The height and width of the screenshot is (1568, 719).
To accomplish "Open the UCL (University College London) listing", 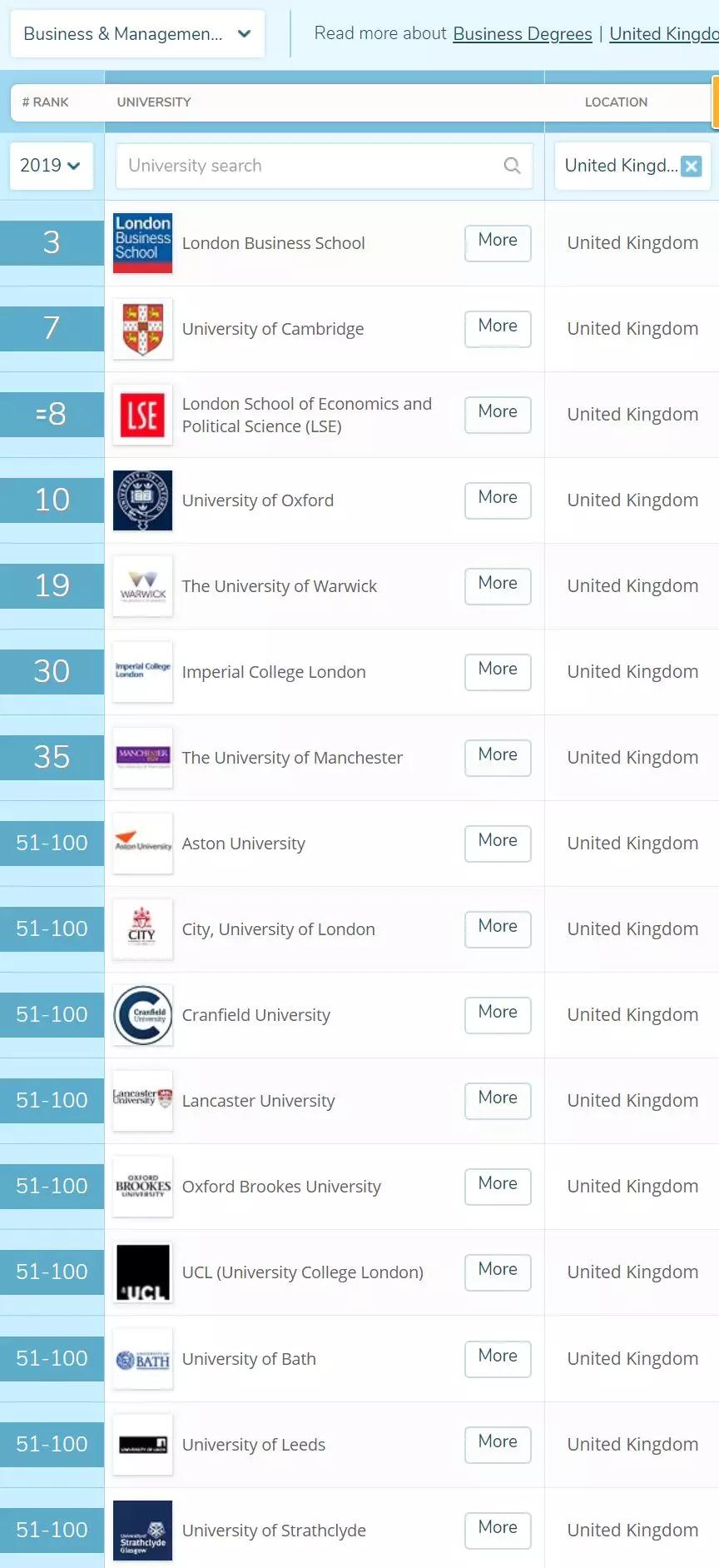I will [302, 1272].
